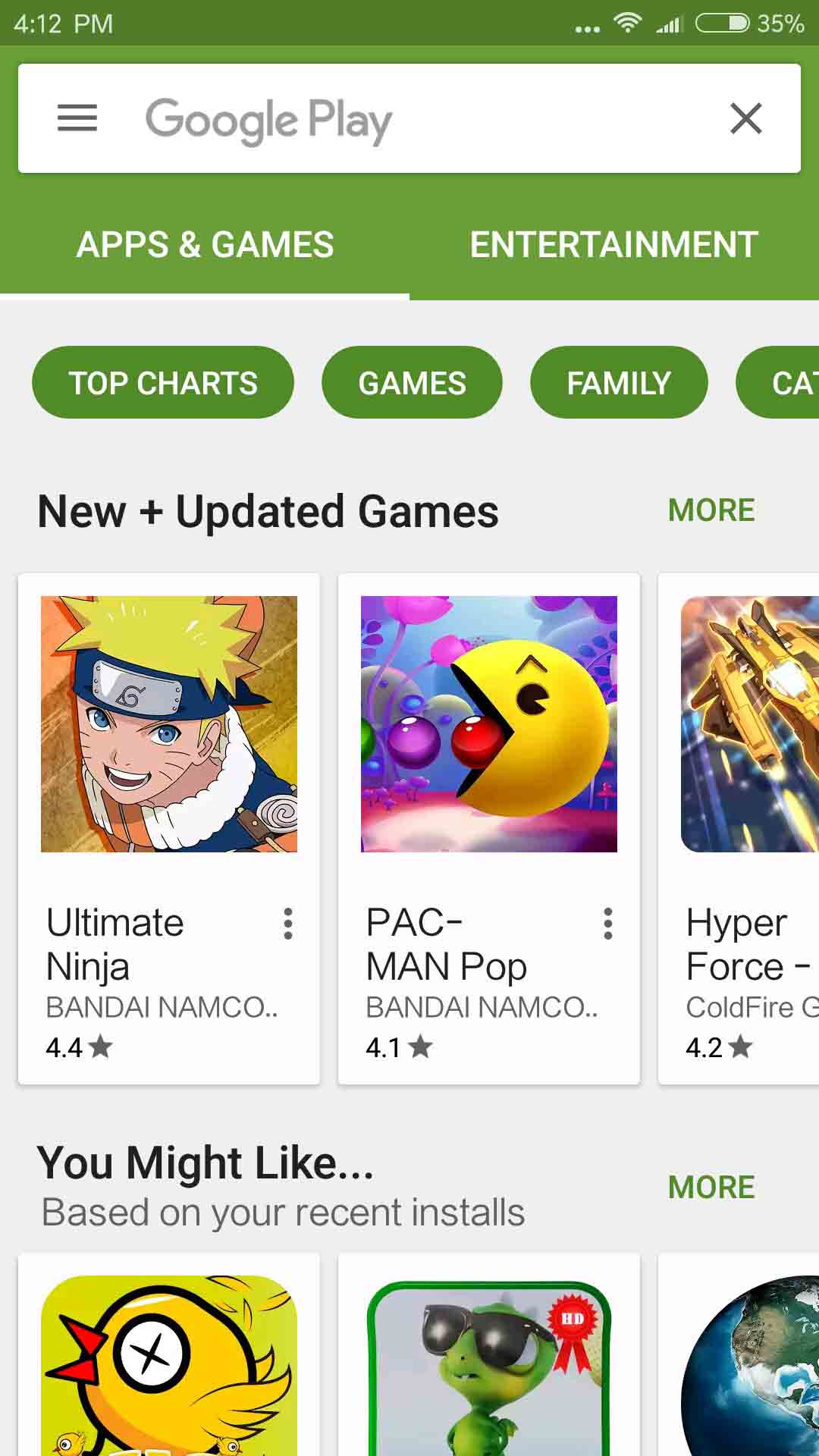819x1456 pixels.
Task: Open overflow menu for PAC-MAN Pop
Action: (608, 924)
